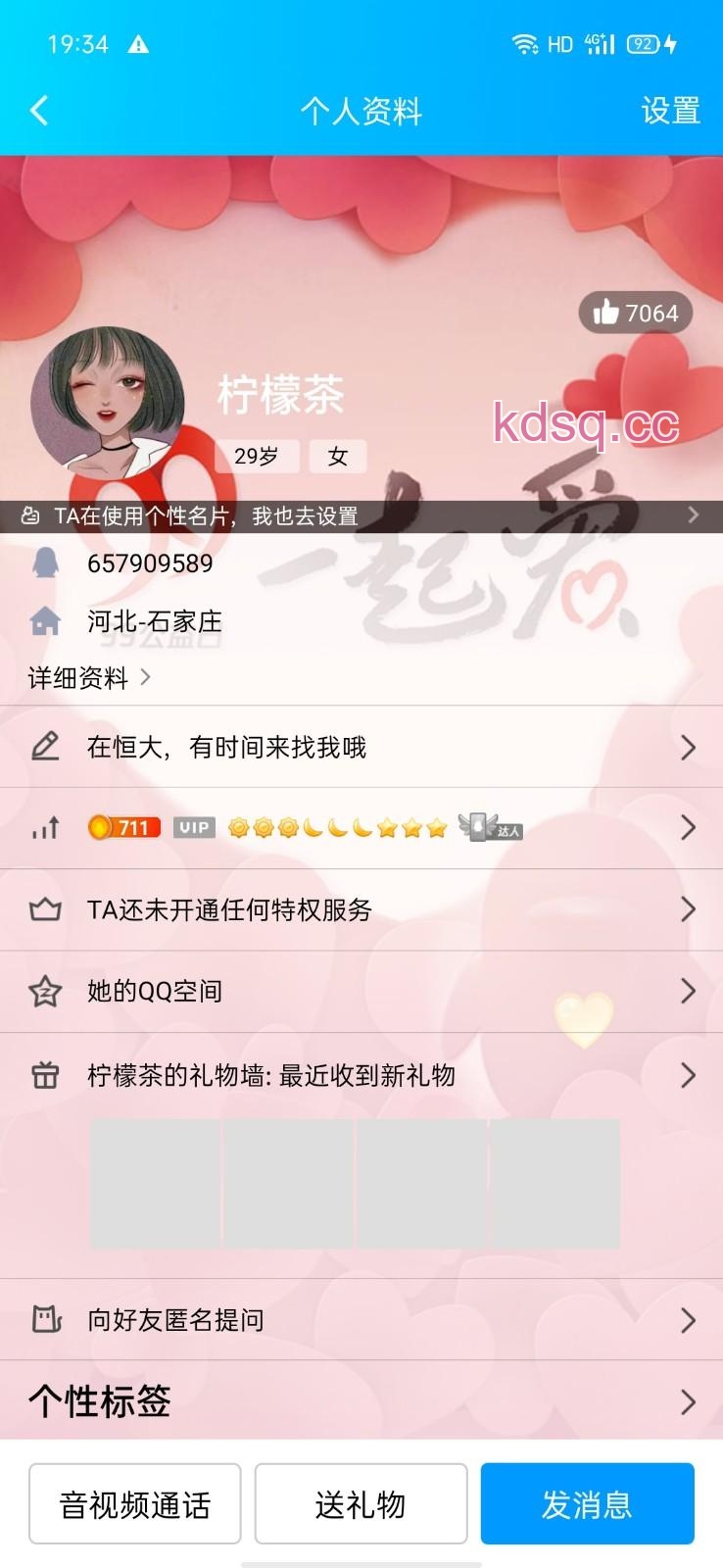Like the profile with the 7064 thumbs-up
The width and height of the screenshot is (723, 1568).
[x=635, y=313]
